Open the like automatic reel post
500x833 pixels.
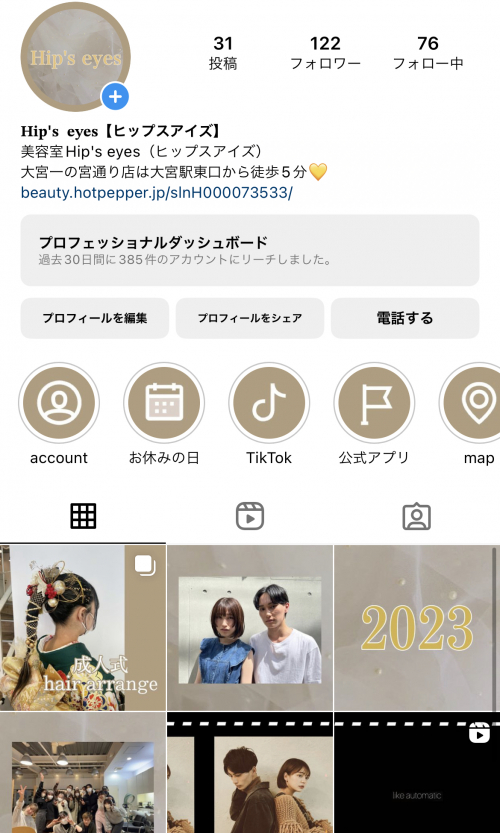(417, 773)
